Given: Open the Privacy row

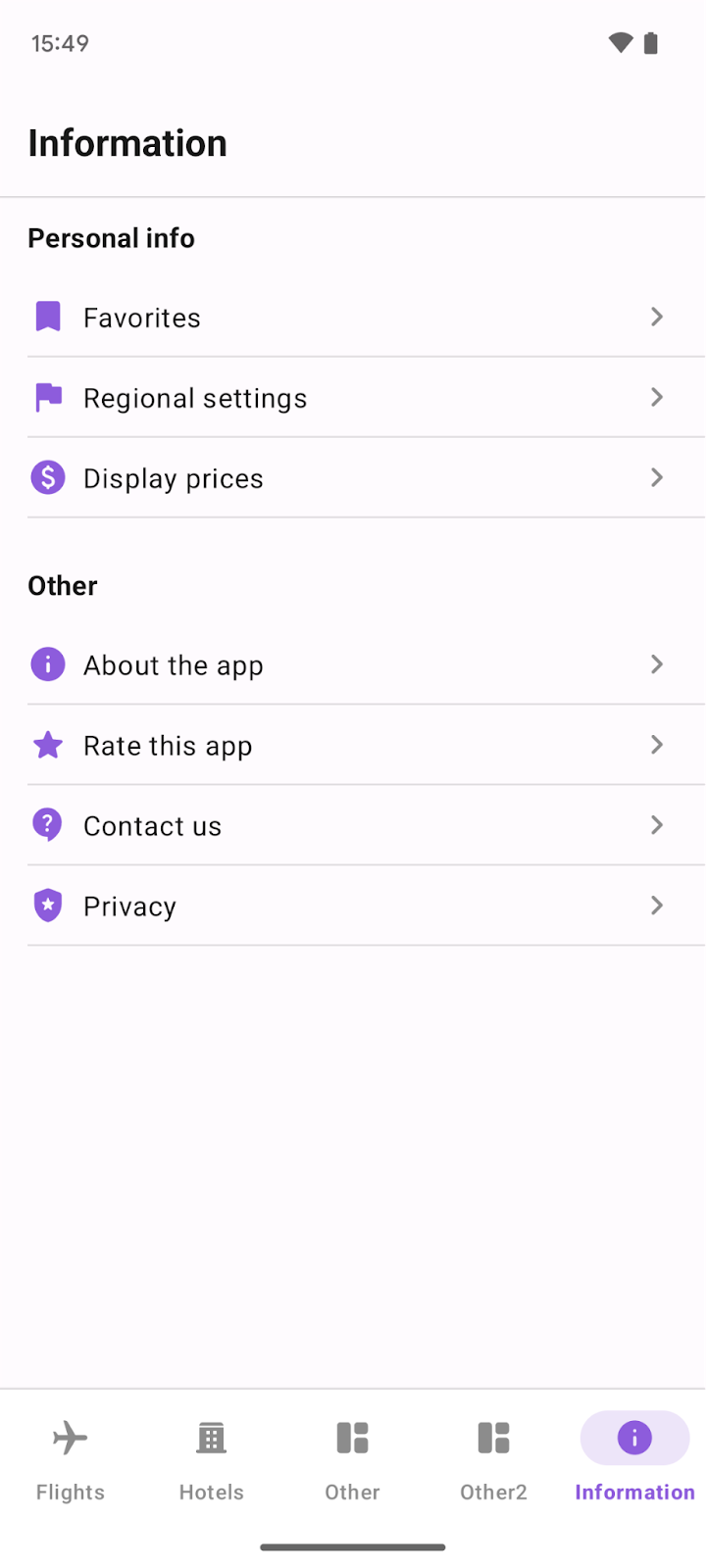Looking at the screenshot, I should tap(353, 906).
